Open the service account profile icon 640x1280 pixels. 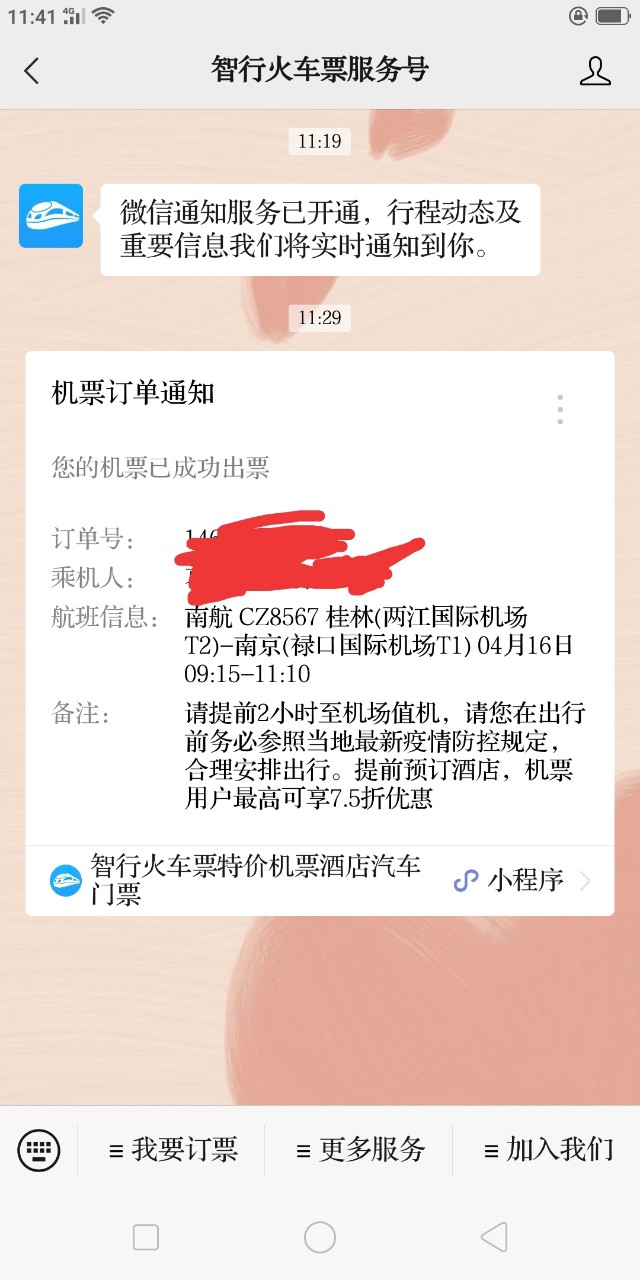595,70
